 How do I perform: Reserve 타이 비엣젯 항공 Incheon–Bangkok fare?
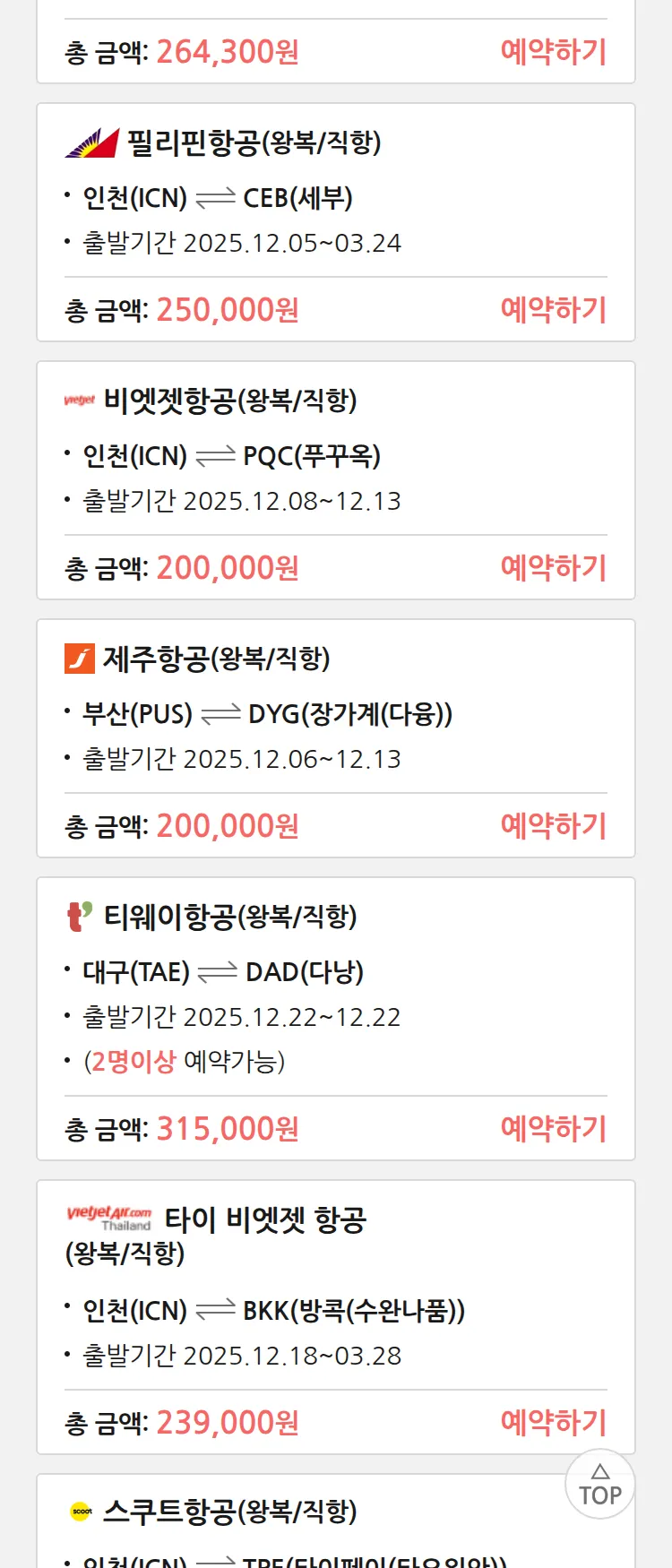553,1423
